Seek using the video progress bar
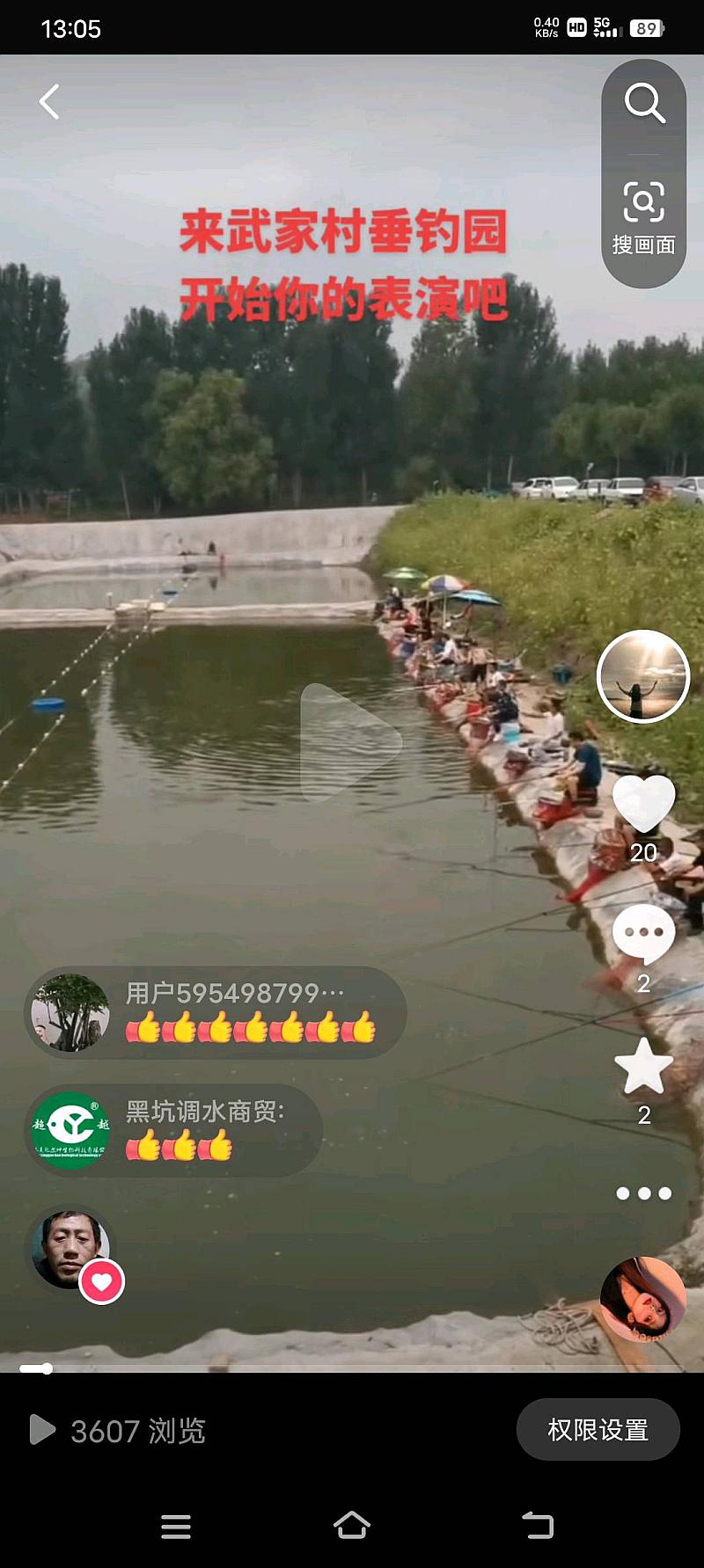704x1568 pixels. point(352,1368)
